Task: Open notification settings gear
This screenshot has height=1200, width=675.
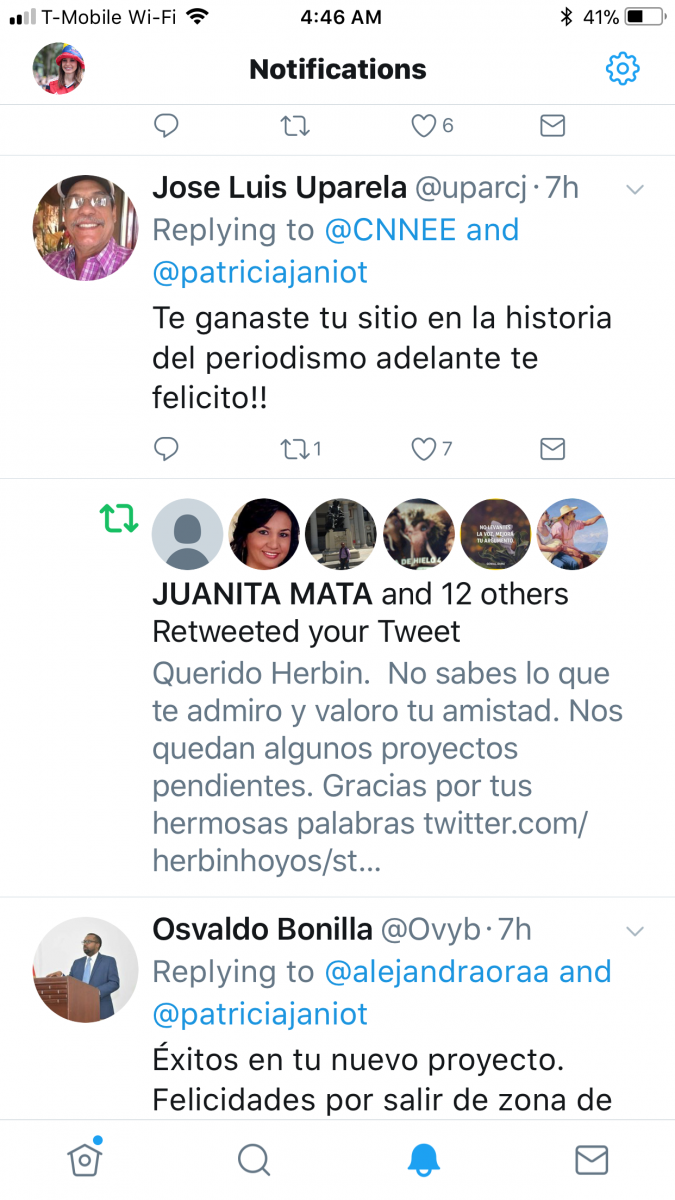Action: tap(623, 69)
